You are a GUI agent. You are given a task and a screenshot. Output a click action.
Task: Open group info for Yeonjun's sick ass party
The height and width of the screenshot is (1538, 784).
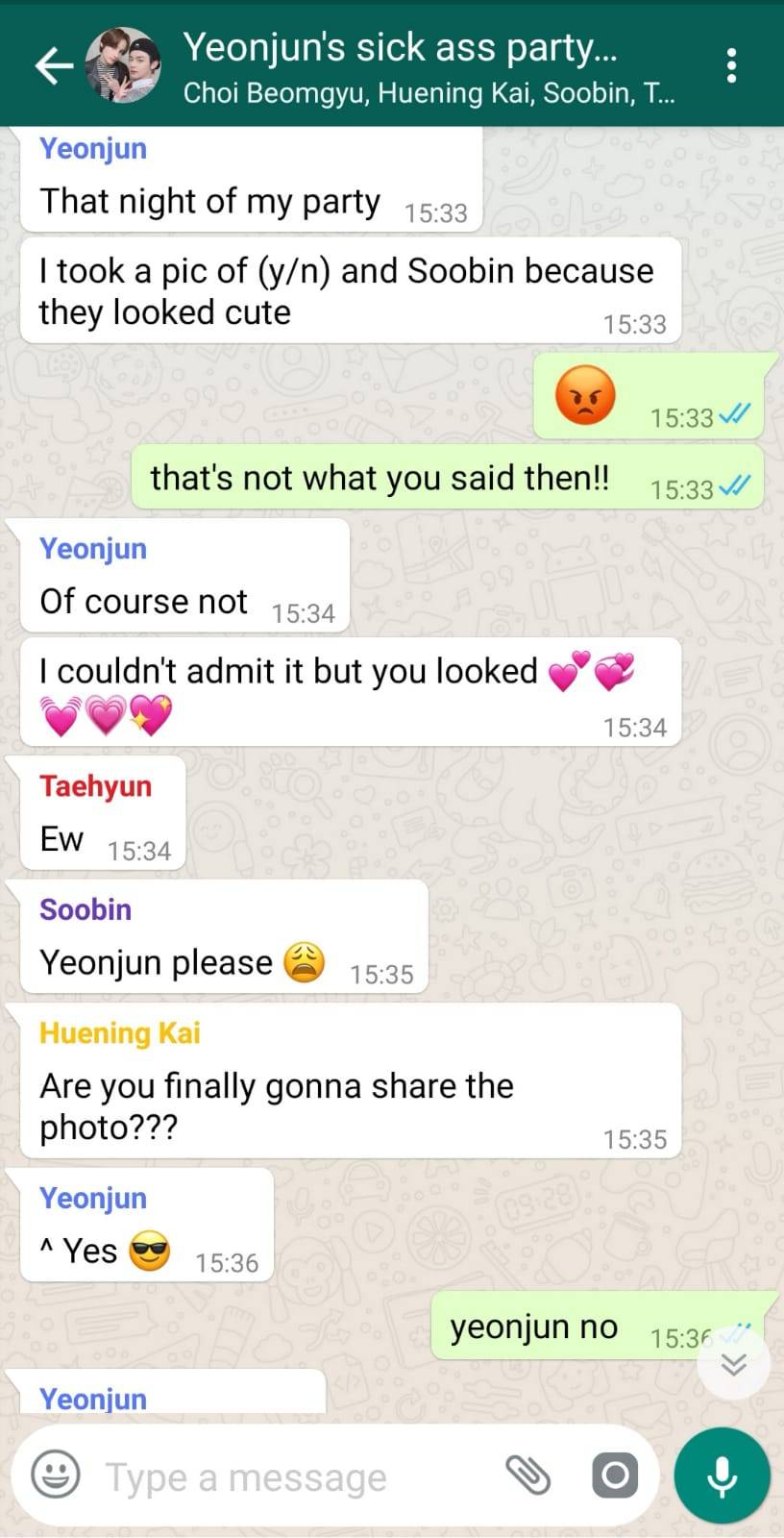[x=423, y=65]
